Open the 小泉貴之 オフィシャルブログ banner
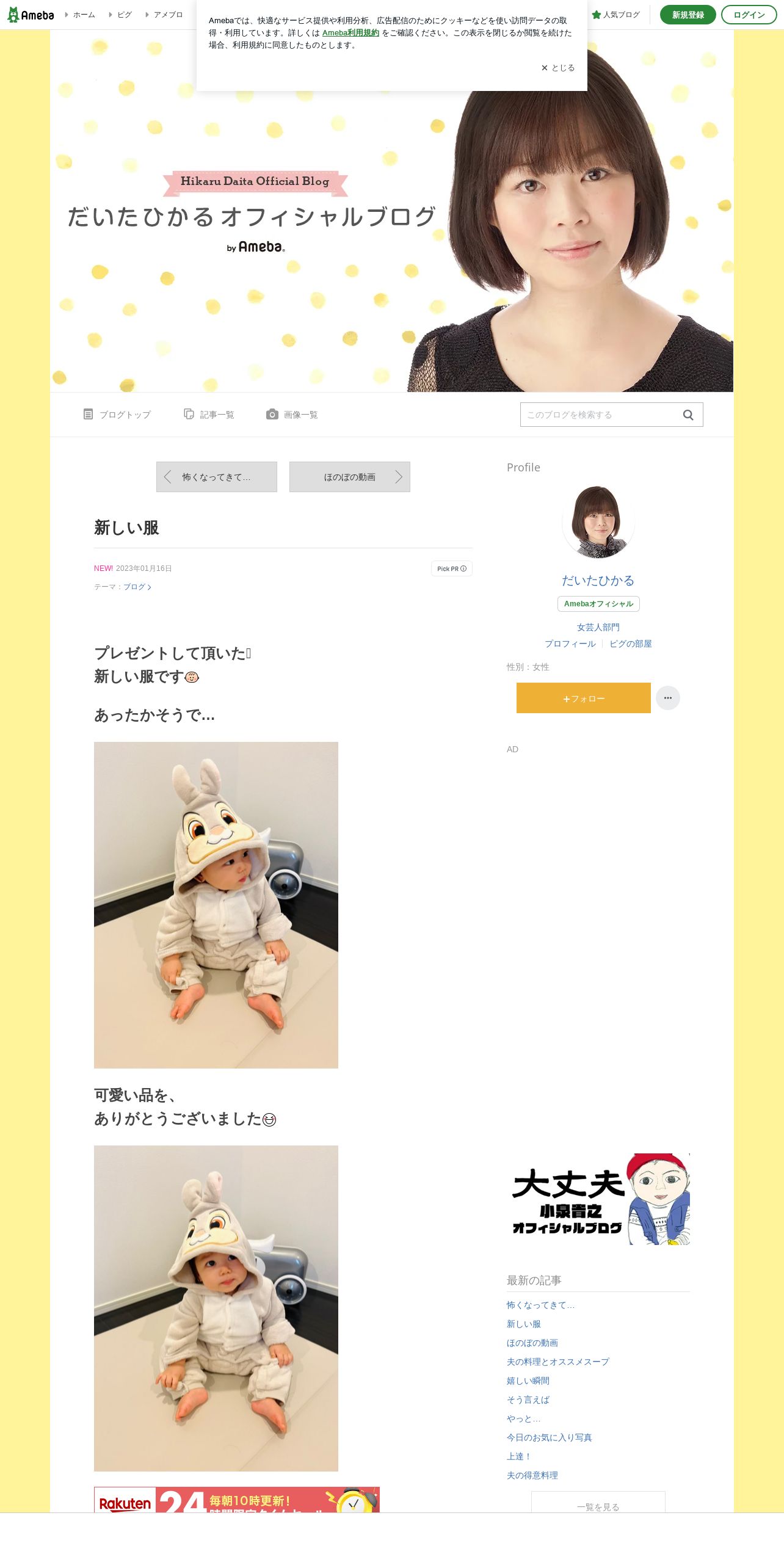The image size is (784, 1568). 598,1199
